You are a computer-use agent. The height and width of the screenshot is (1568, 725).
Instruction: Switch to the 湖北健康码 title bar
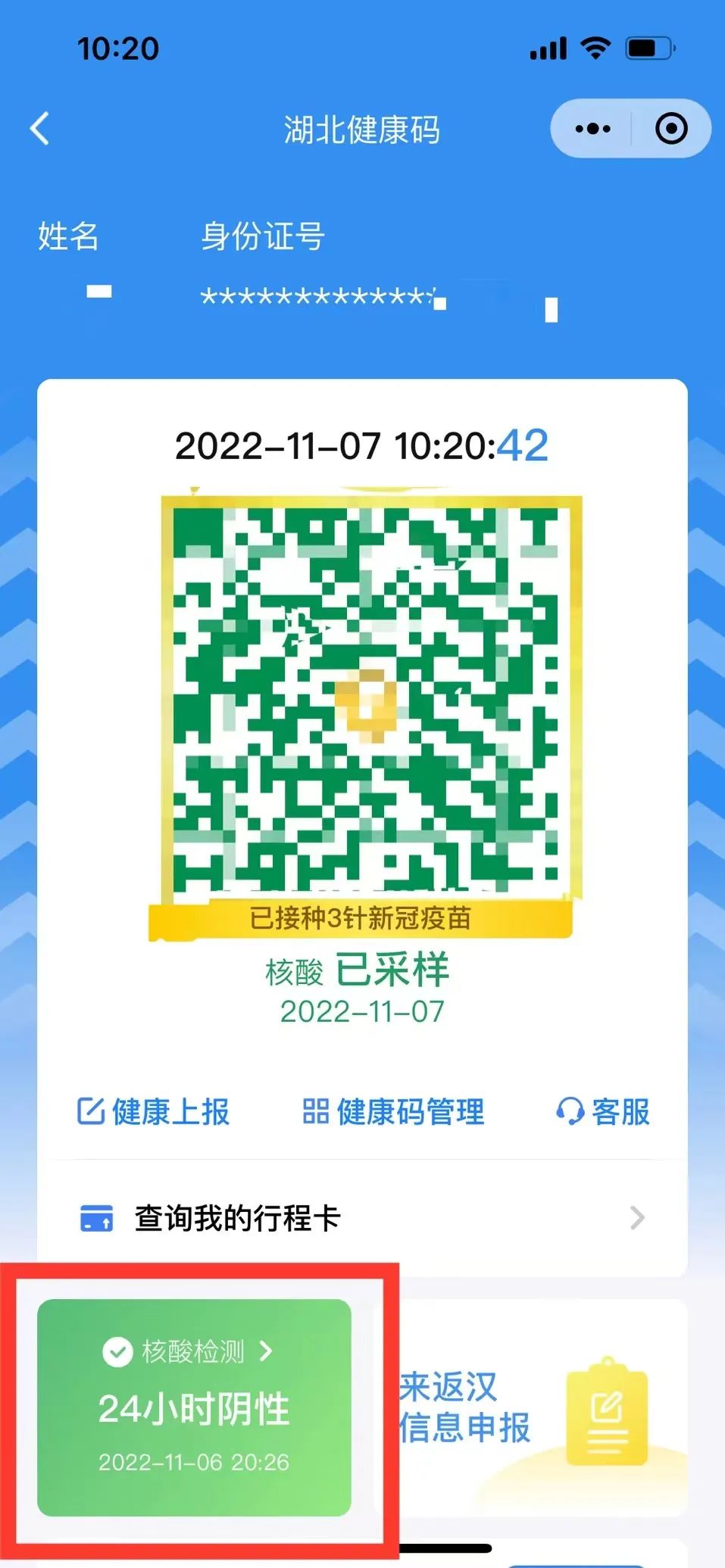(x=362, y=129)
